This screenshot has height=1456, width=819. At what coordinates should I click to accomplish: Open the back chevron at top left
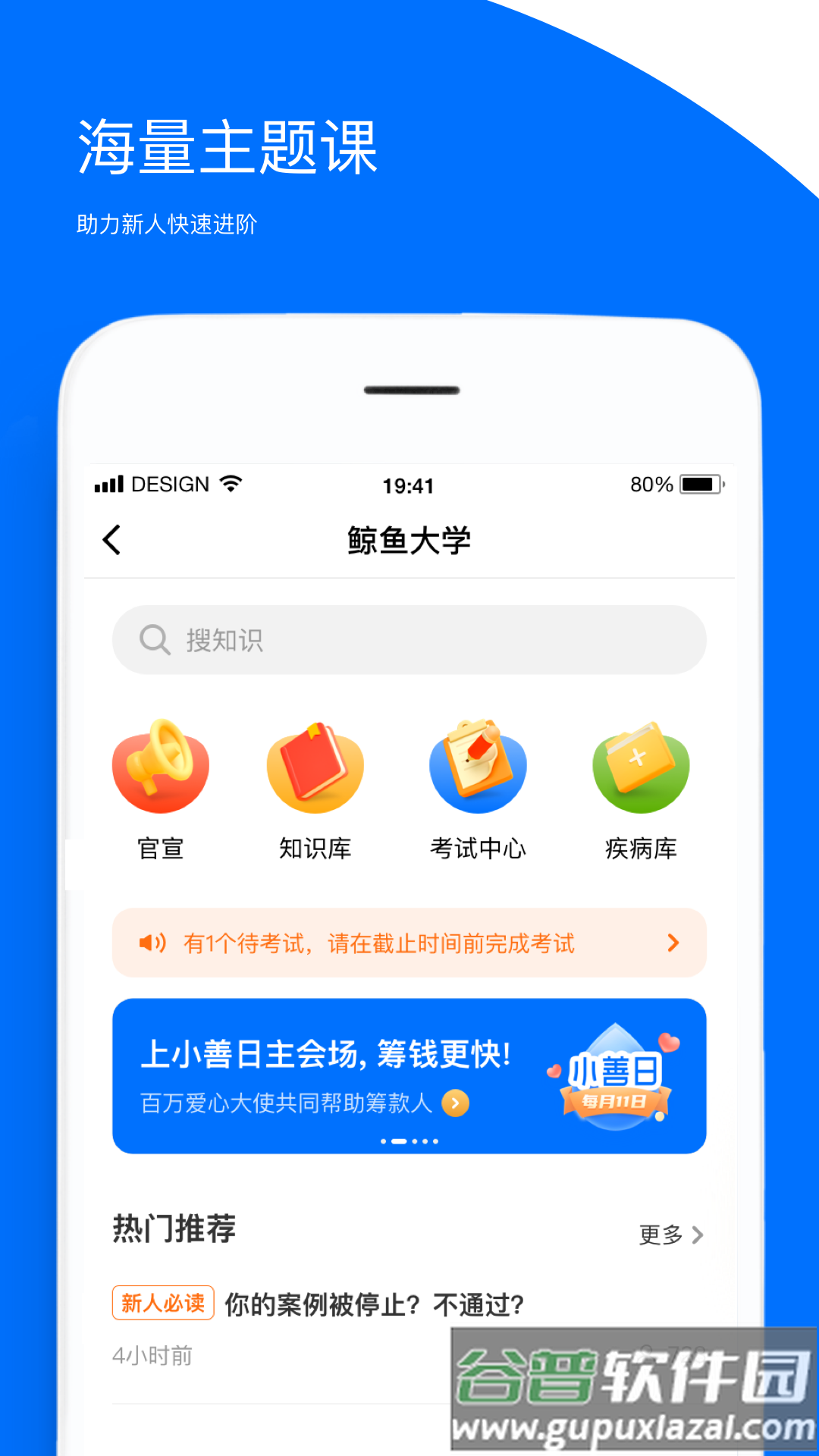tap(111, 541)
